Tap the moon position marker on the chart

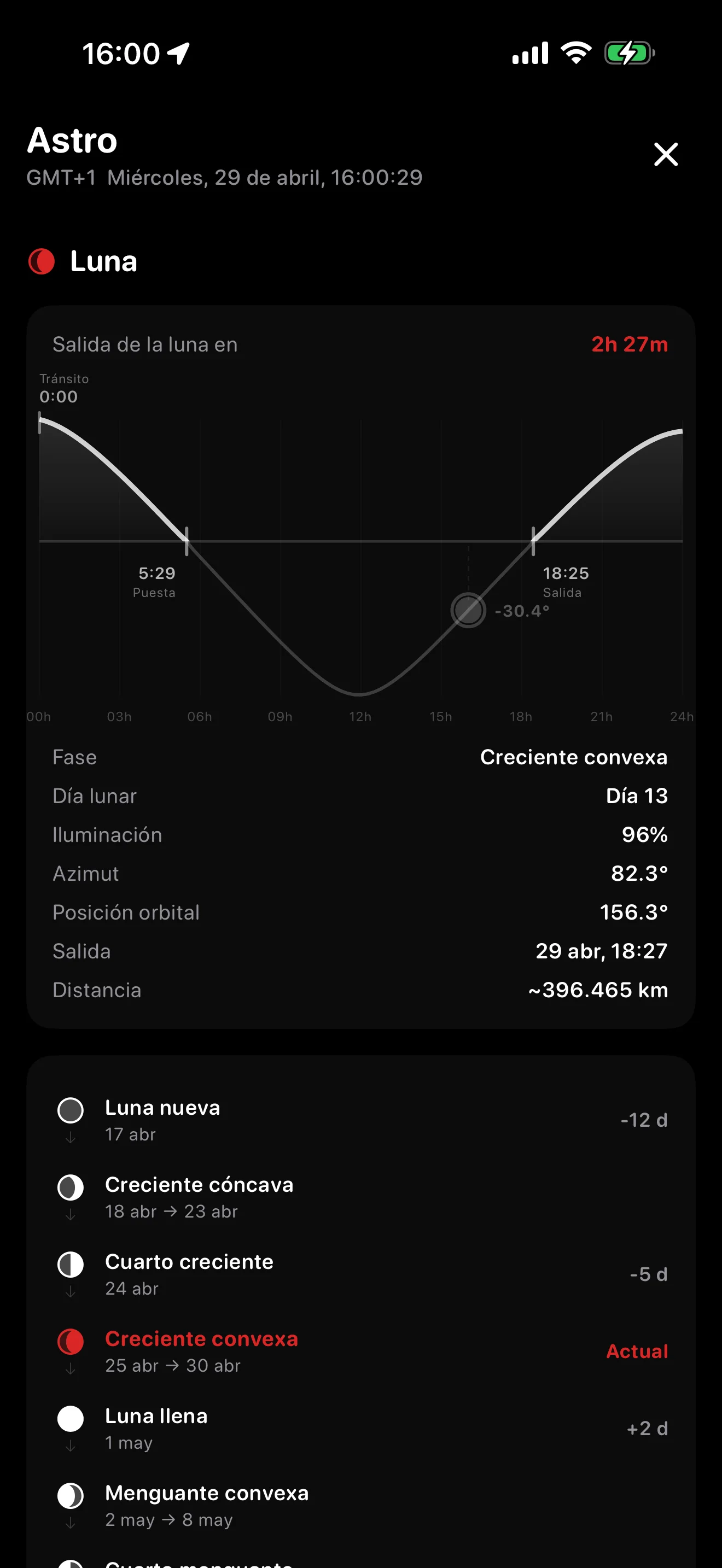[468, 610]
